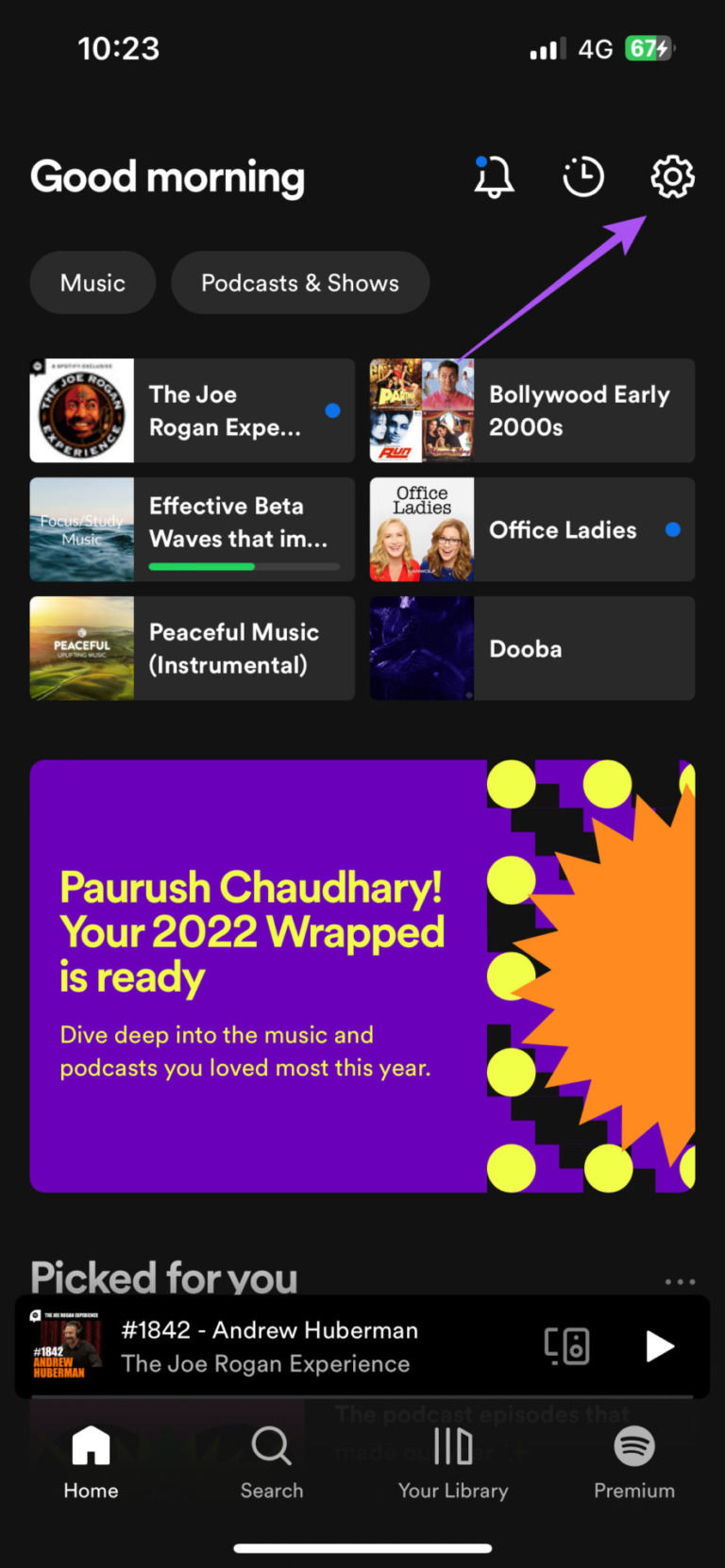
Task: Open the Office Ladies show with new episode dot
Action: [x=531, y=529]
